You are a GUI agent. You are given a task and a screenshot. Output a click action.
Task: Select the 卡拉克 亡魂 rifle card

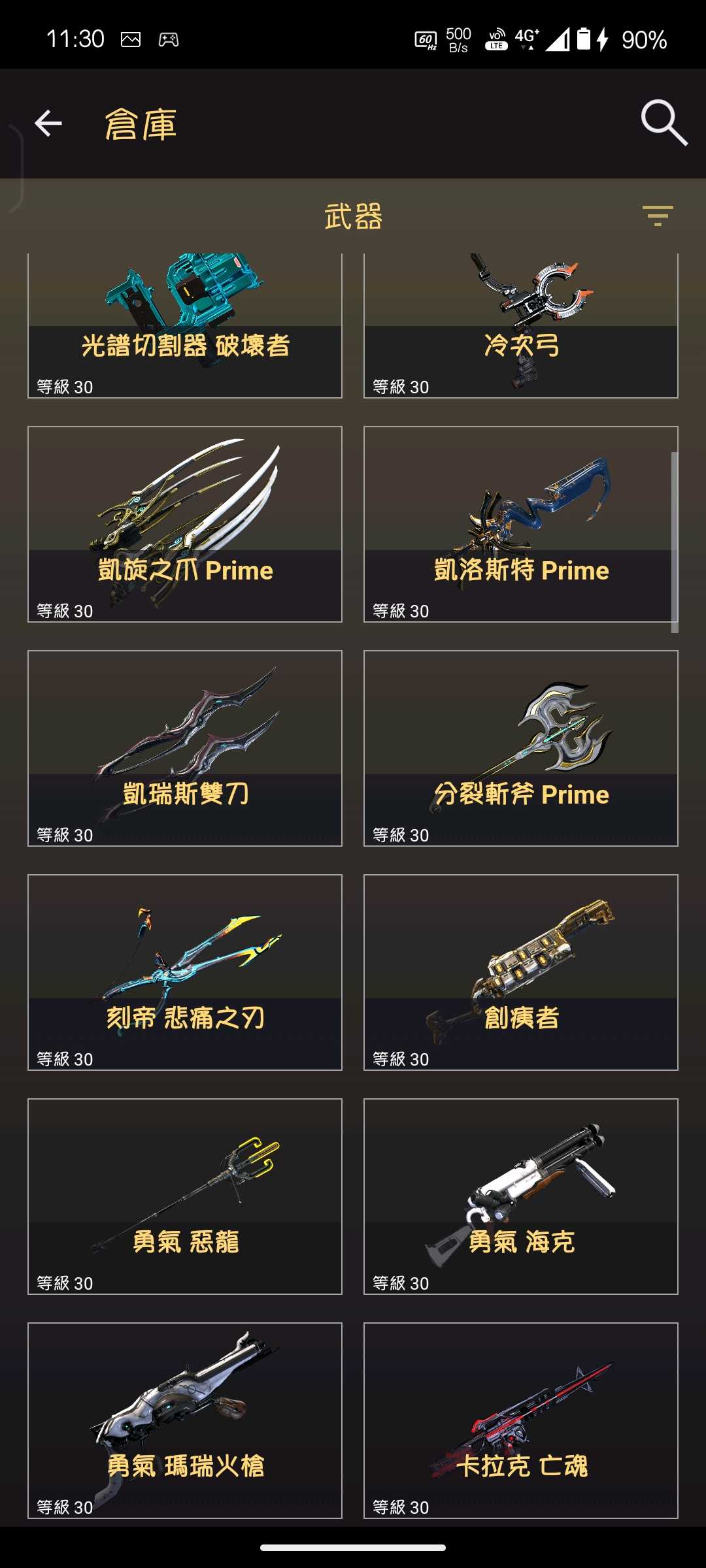(521, 1420)
